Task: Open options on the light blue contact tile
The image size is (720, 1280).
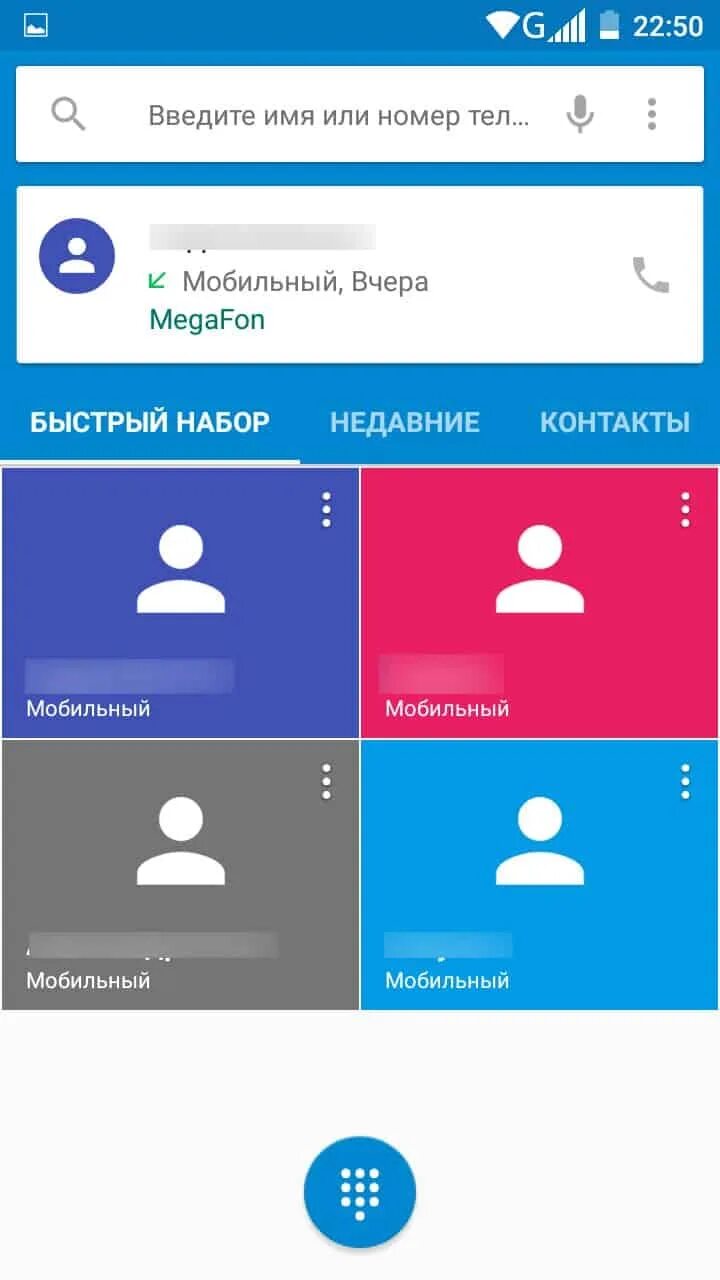Action: 685,782
